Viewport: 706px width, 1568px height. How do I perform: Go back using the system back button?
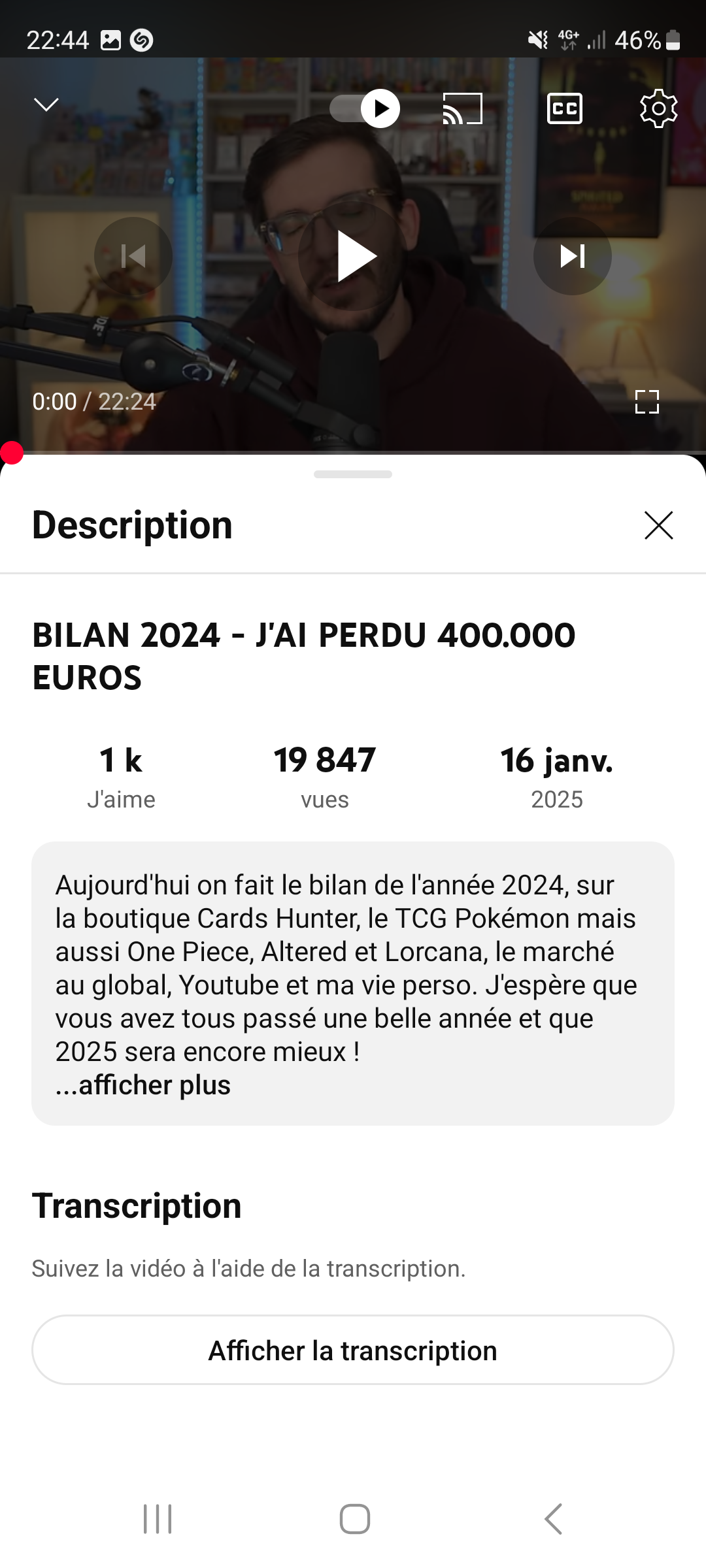click(x=553, y=1518)
